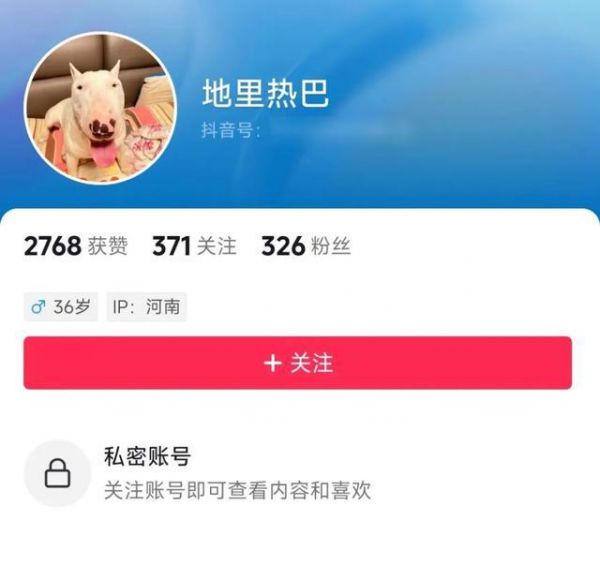
Task: View the 371 关注 following list
Action: click(194, 246)
